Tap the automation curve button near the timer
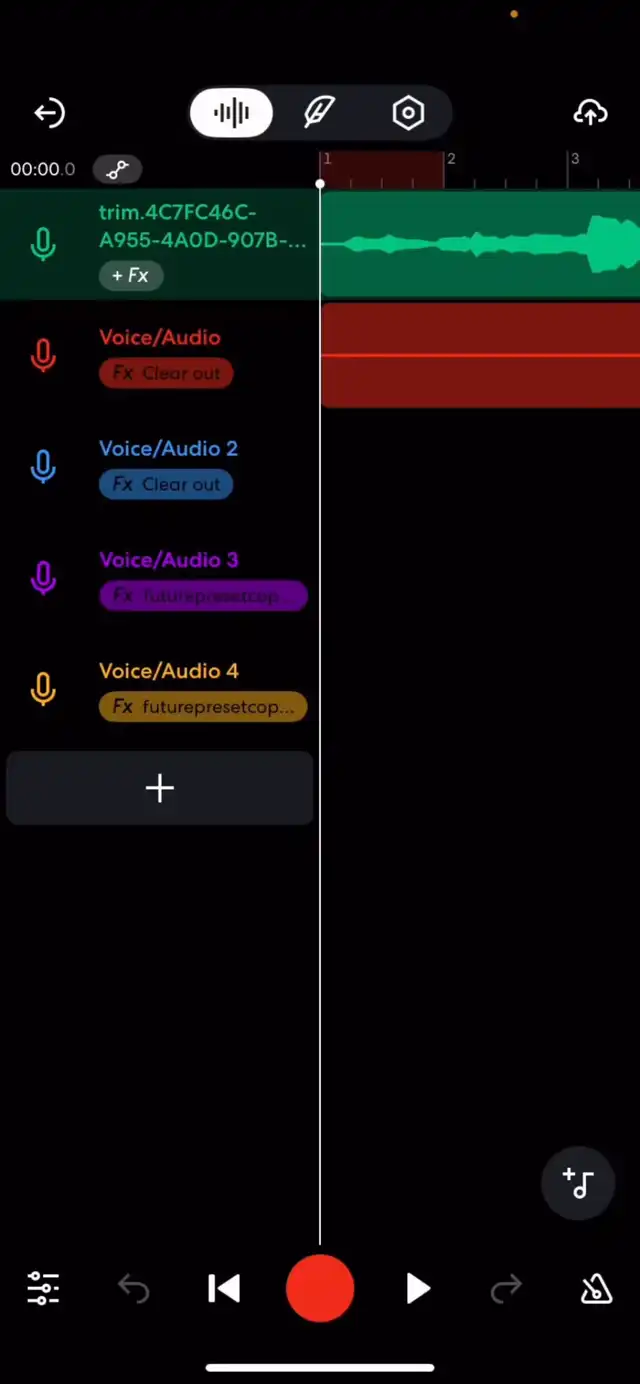The width and height of the screenshot is (640, 1384). coord(118,170)
